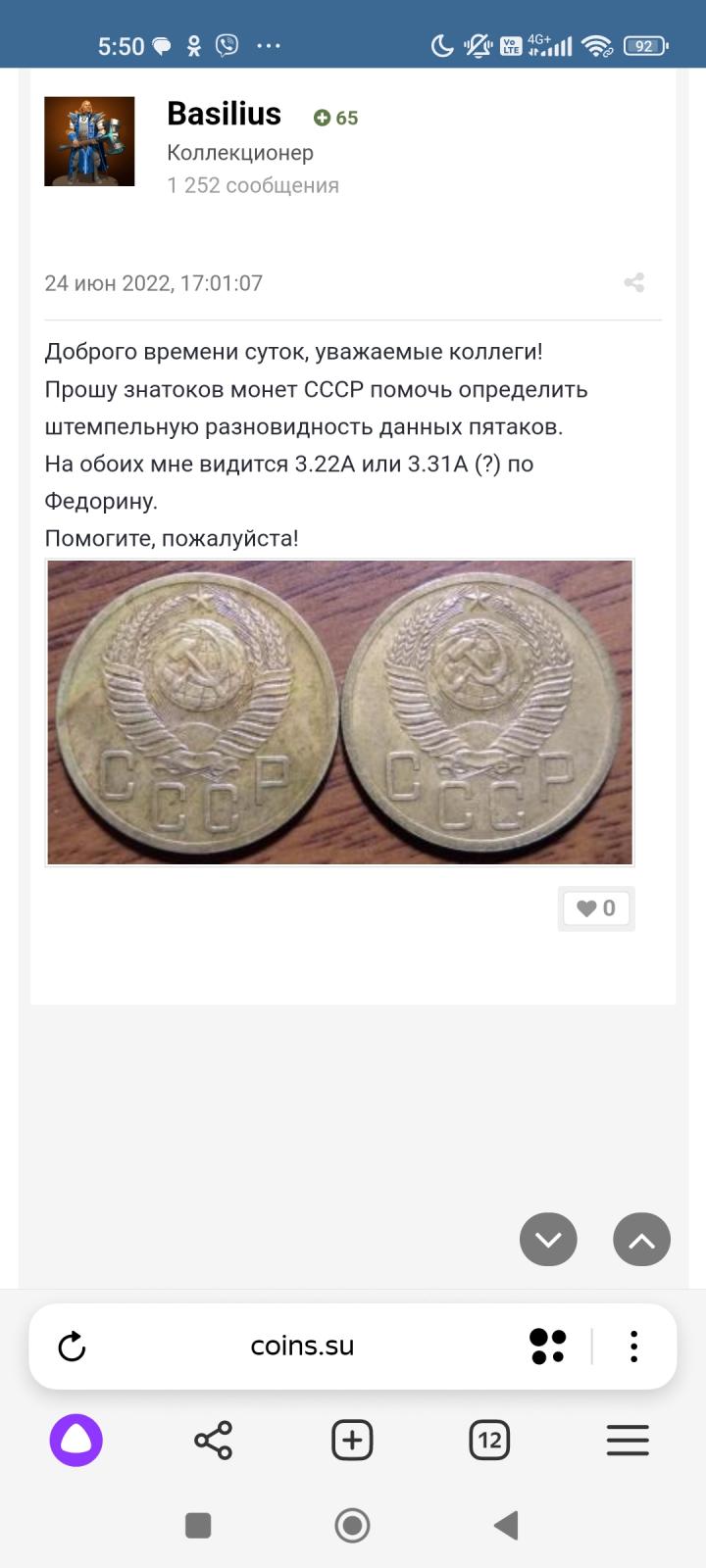Open the browser hamburger menu

[x=628, y=1441]
